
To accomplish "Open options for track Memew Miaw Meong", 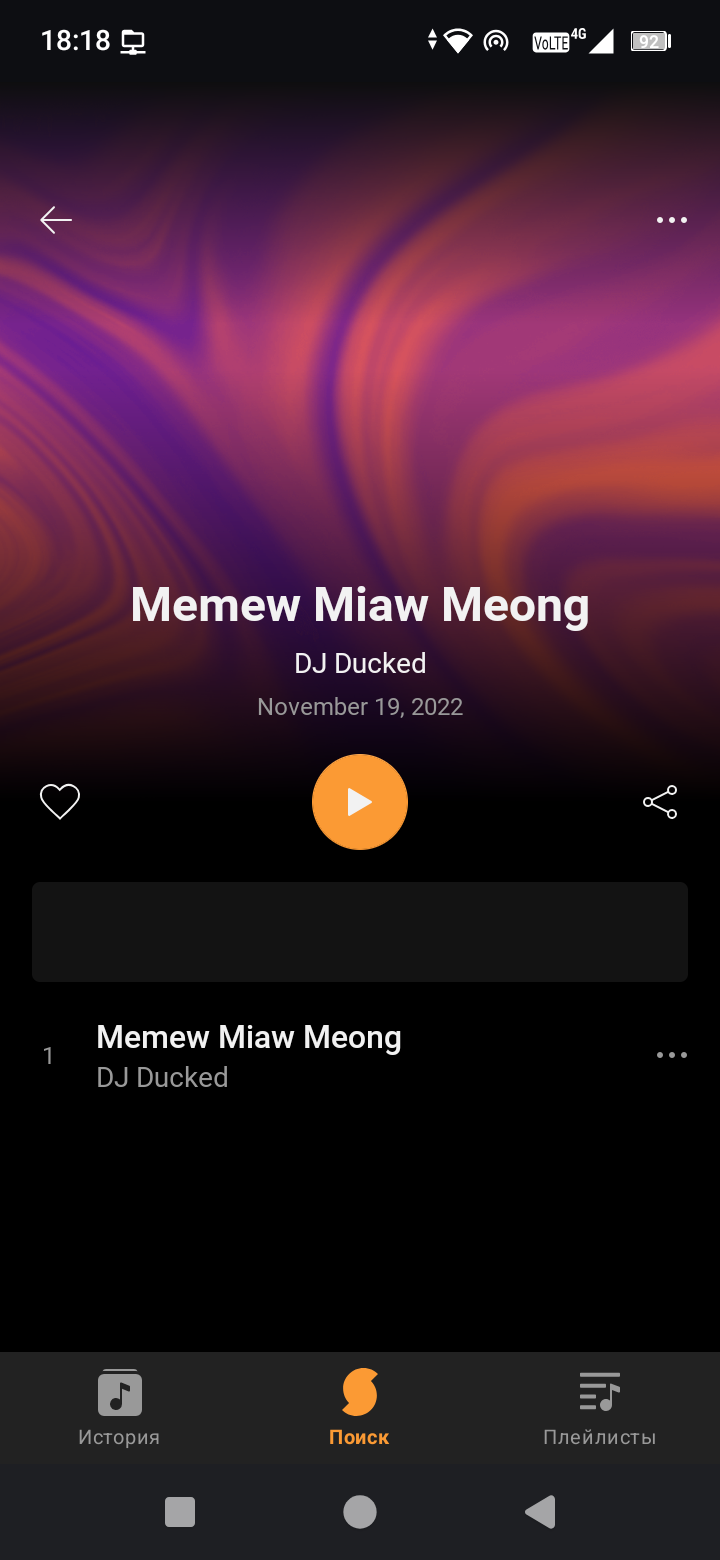I will [x=671, y=1055].
